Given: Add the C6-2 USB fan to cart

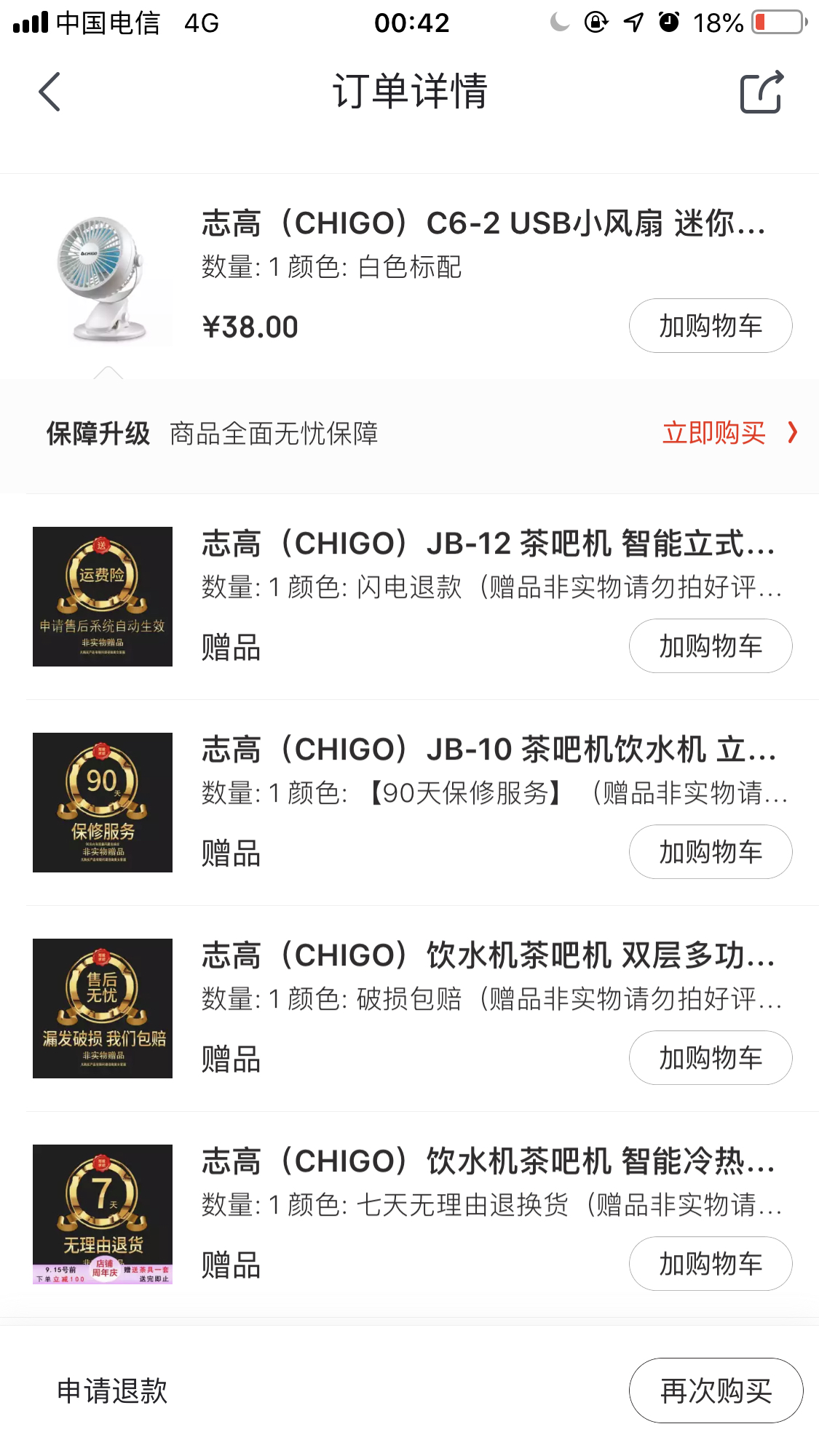Looking at the screenshot, I should coord(710,326).
